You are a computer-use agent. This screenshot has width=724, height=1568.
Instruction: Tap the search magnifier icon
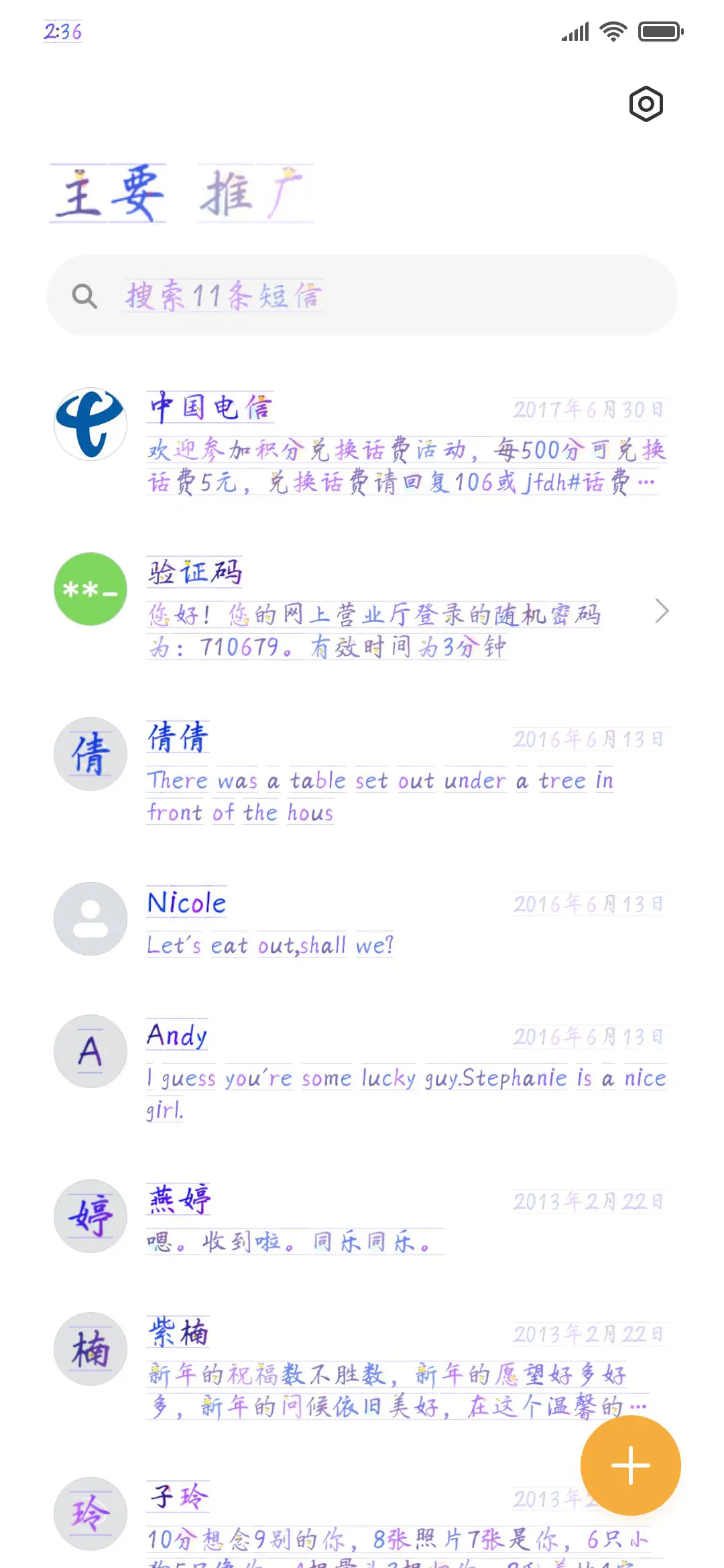83,295
